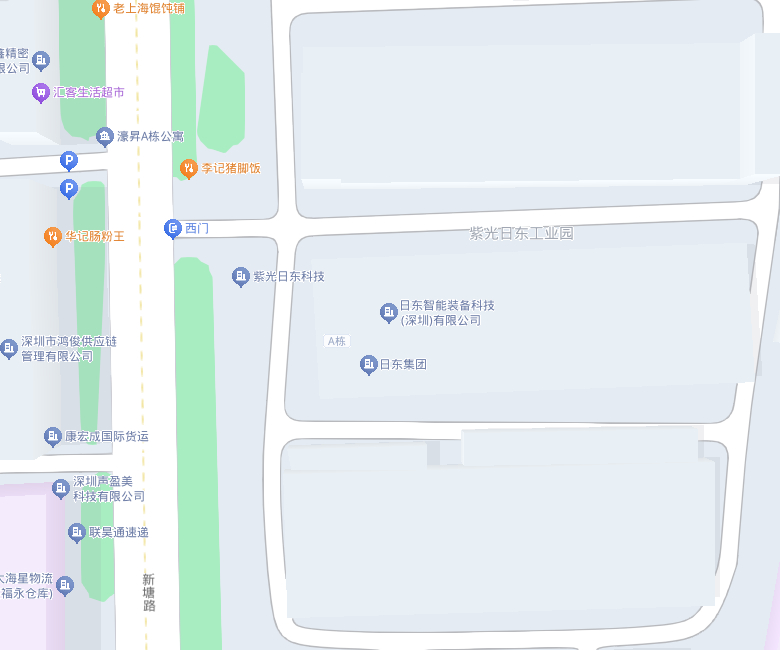
Task: Tap the 濠昇A栋公寓 apartment marker
Action: [x=104, y=136]
